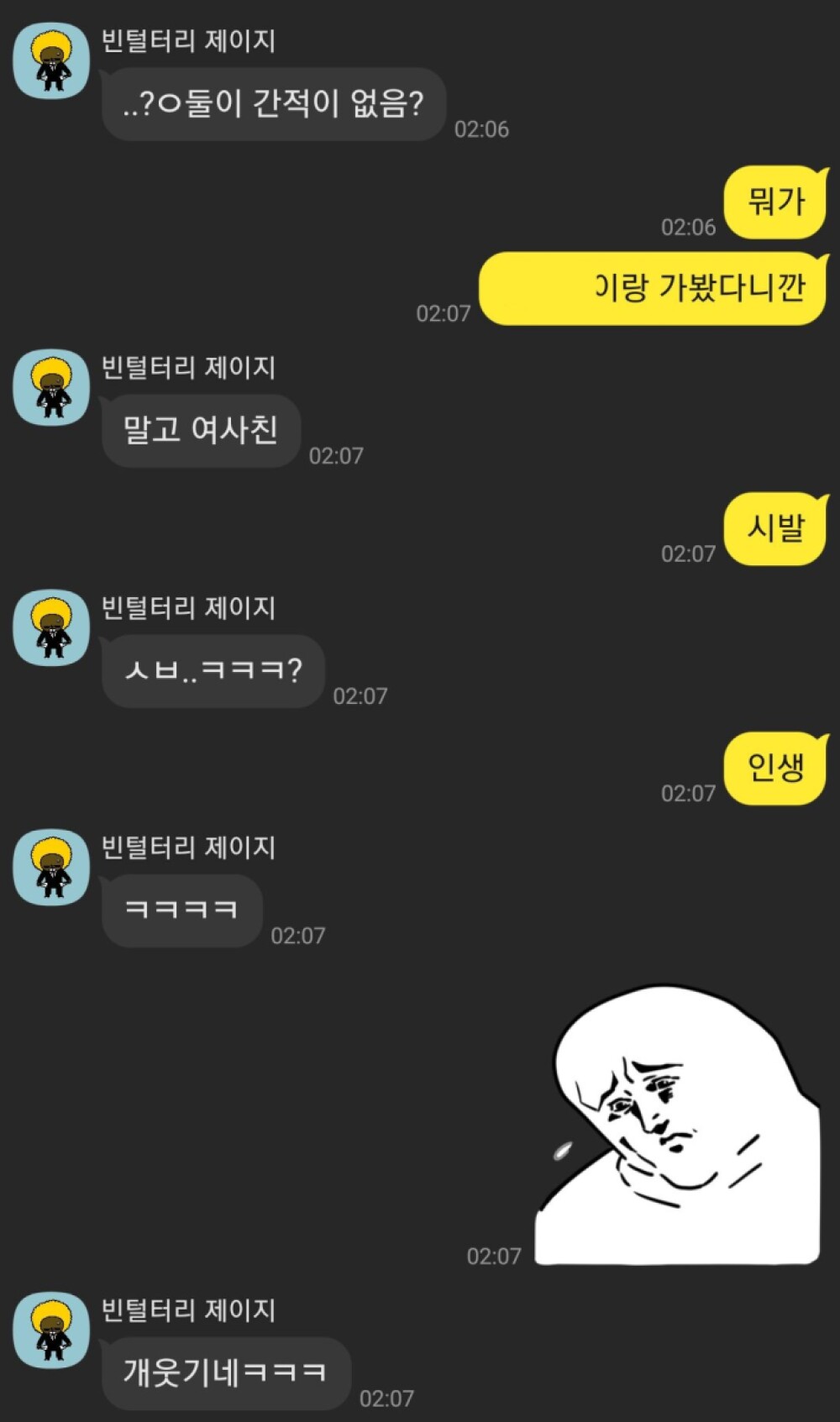Open sender's avatar next to '말고 여사친' message
Screen dimensions: 840x1422
51,387
